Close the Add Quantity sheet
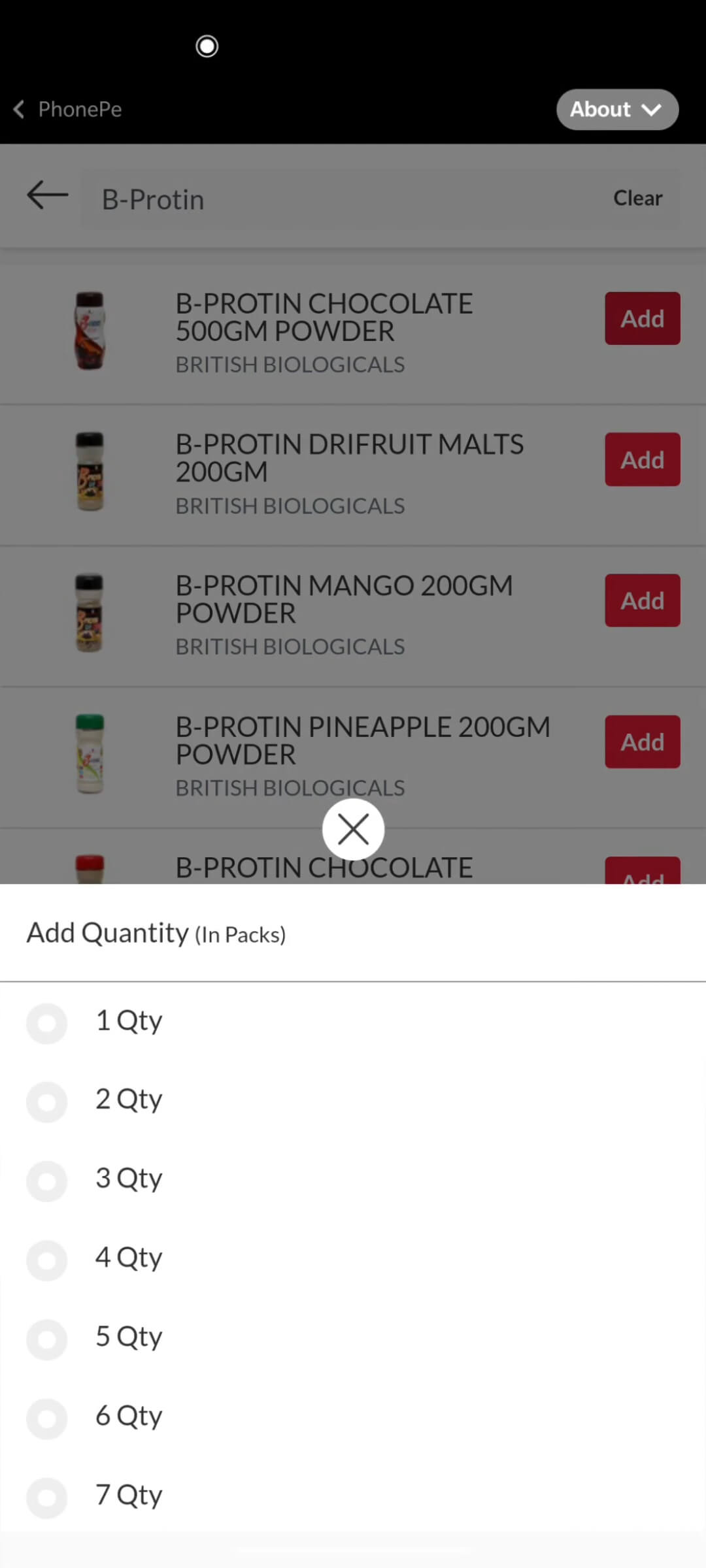The height and width of the screenshot is (1568, 706). pyautogui.click(x=353, y=830)
